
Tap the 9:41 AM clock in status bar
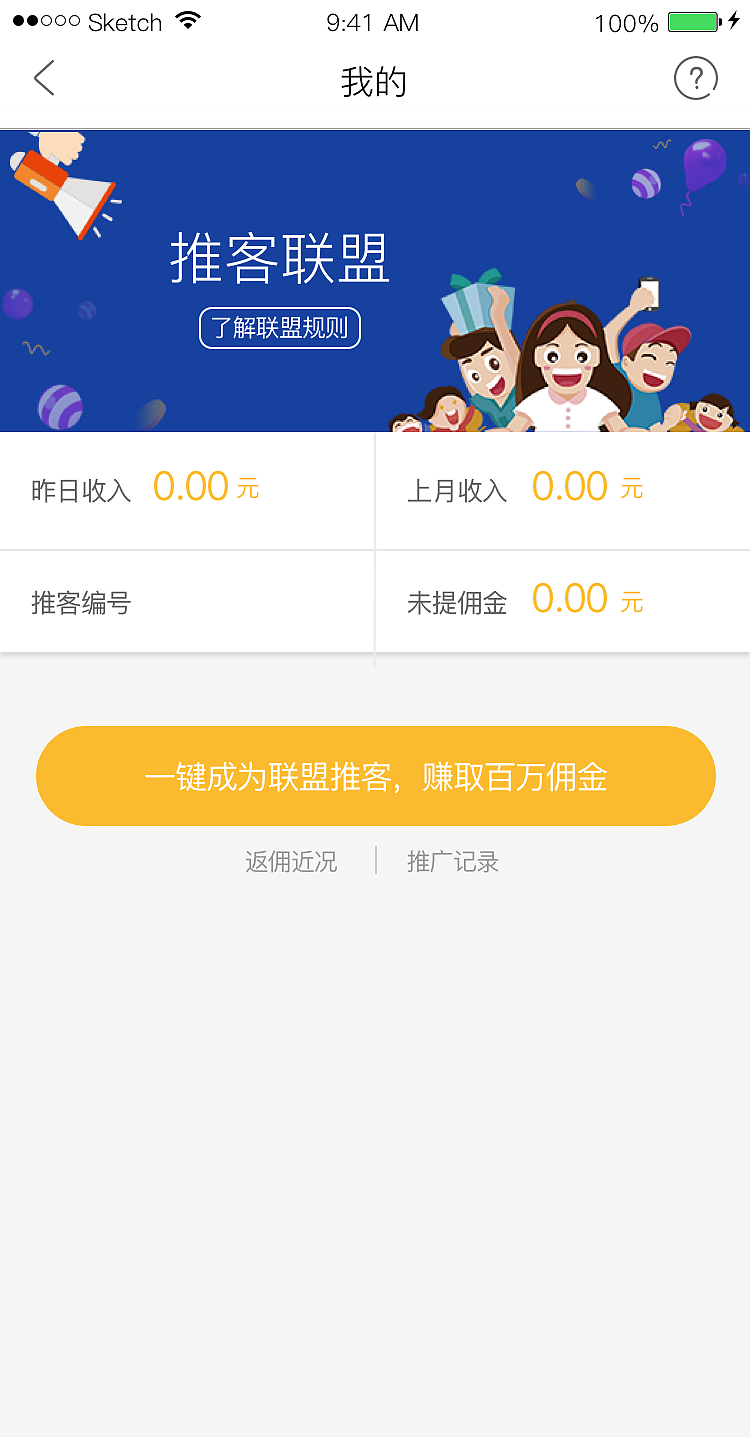pos(373,22)
